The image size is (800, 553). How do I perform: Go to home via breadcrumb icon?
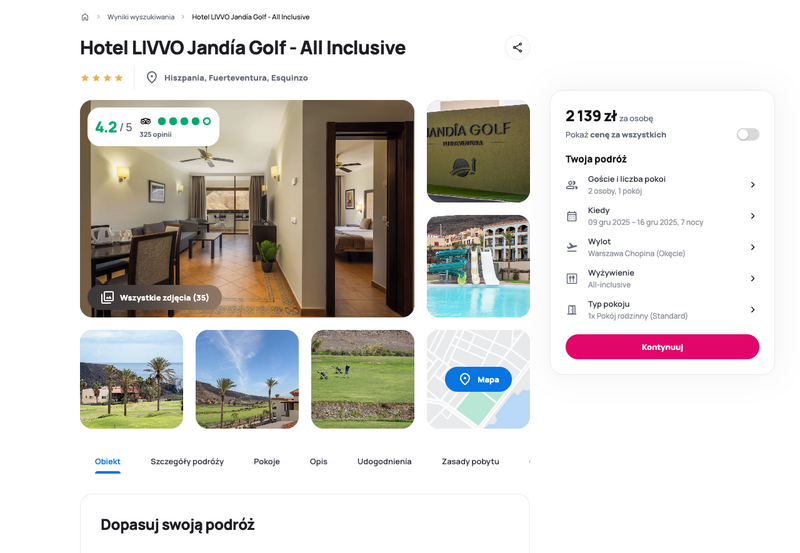pos(85,17)
